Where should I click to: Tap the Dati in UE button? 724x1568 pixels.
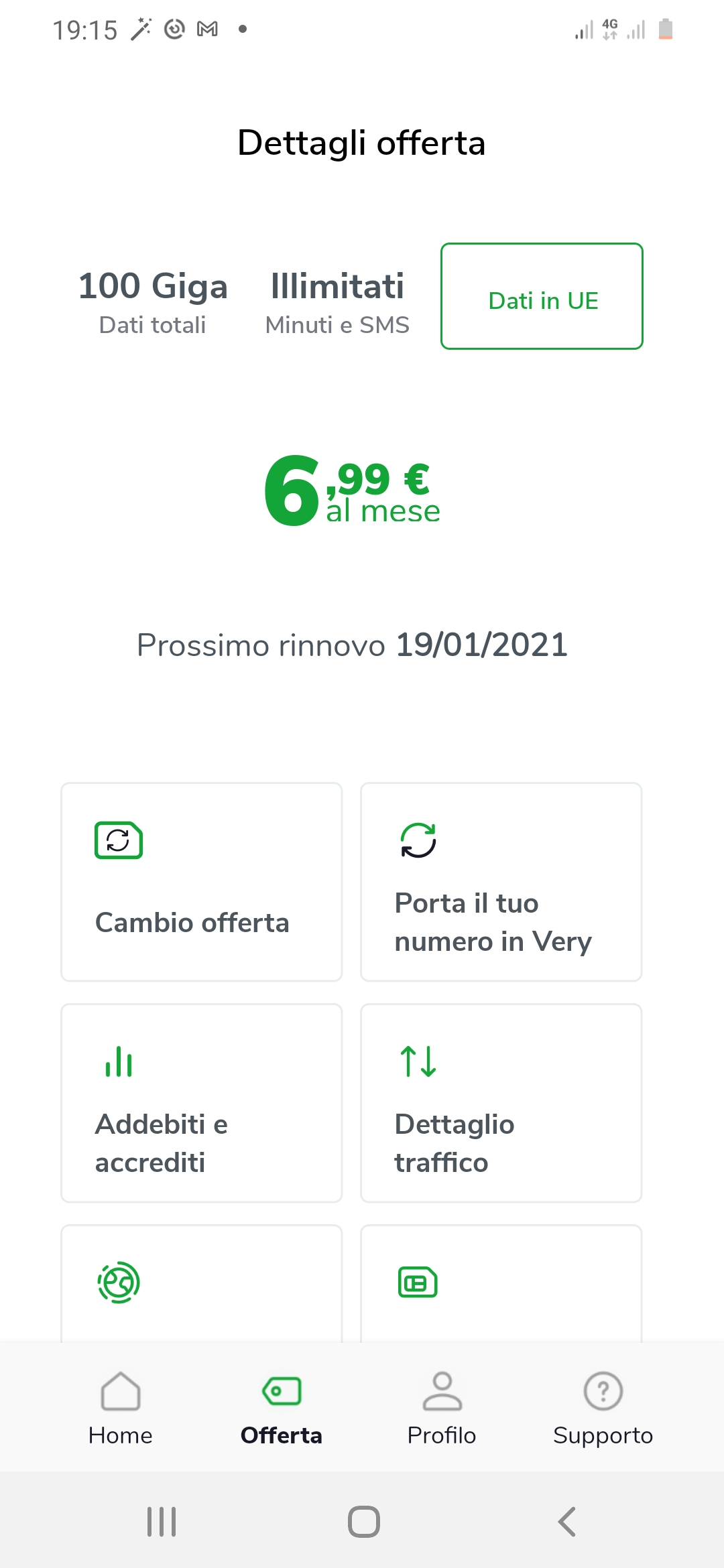[542, 296]
